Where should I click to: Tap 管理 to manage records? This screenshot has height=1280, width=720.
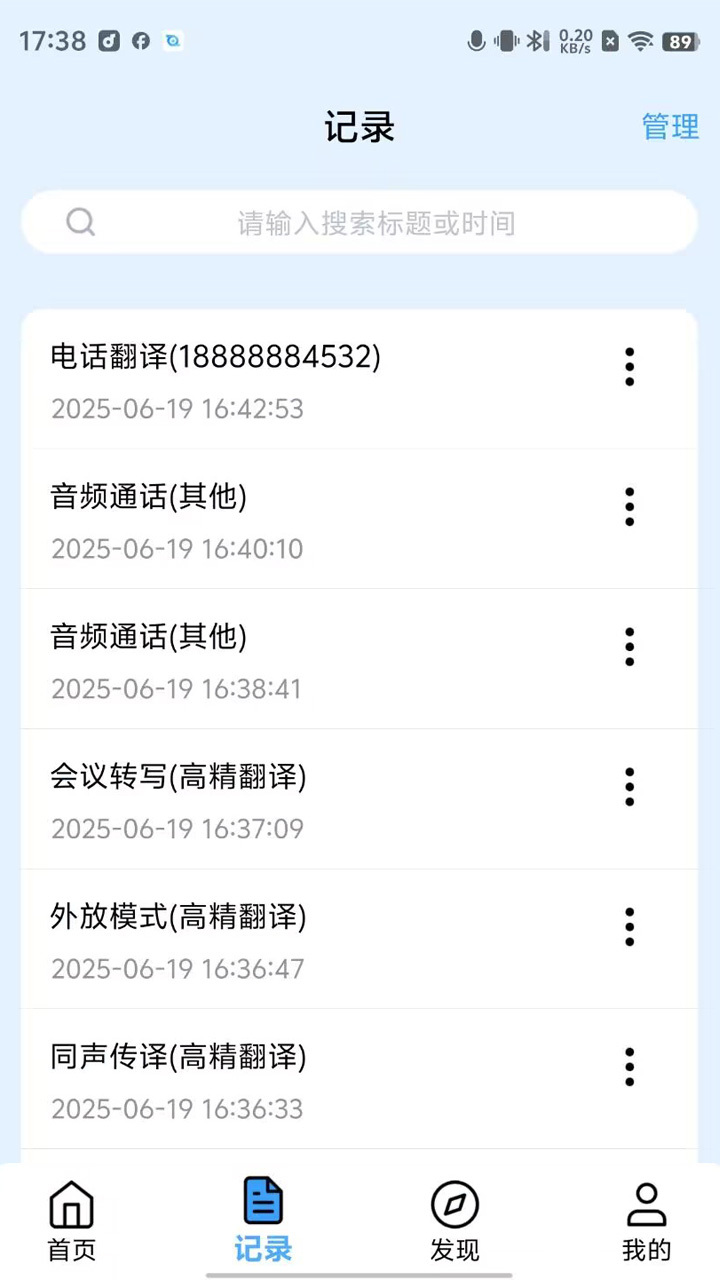click(x=670, y=127)
